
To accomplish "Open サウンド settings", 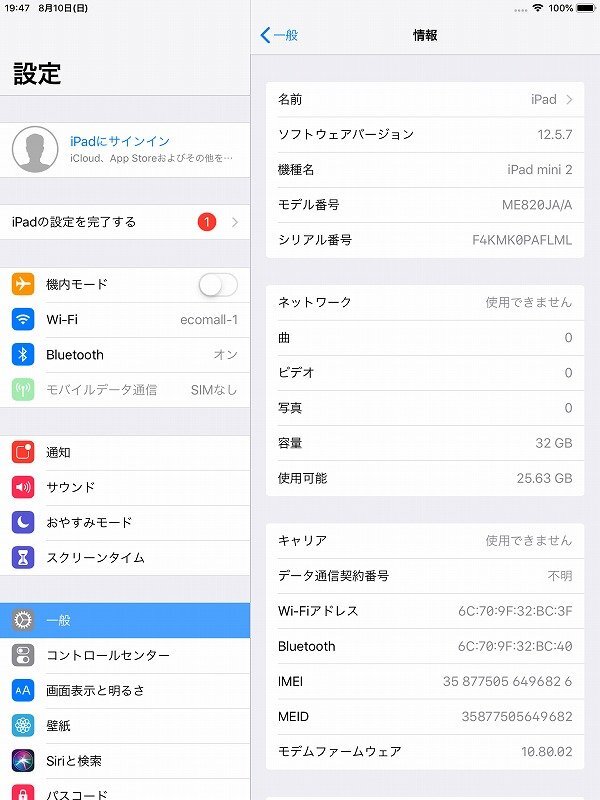I will tap(125, 487).
